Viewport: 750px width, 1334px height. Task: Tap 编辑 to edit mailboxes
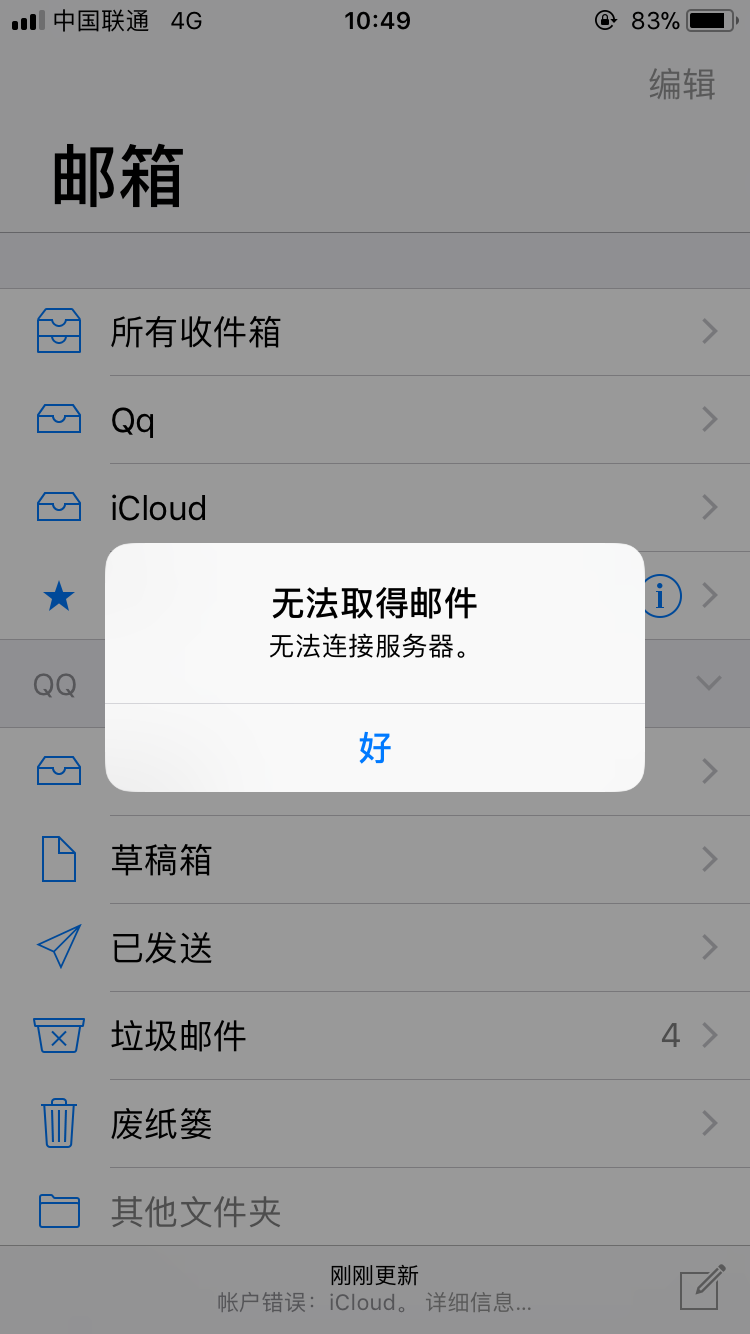pos(683,85)
